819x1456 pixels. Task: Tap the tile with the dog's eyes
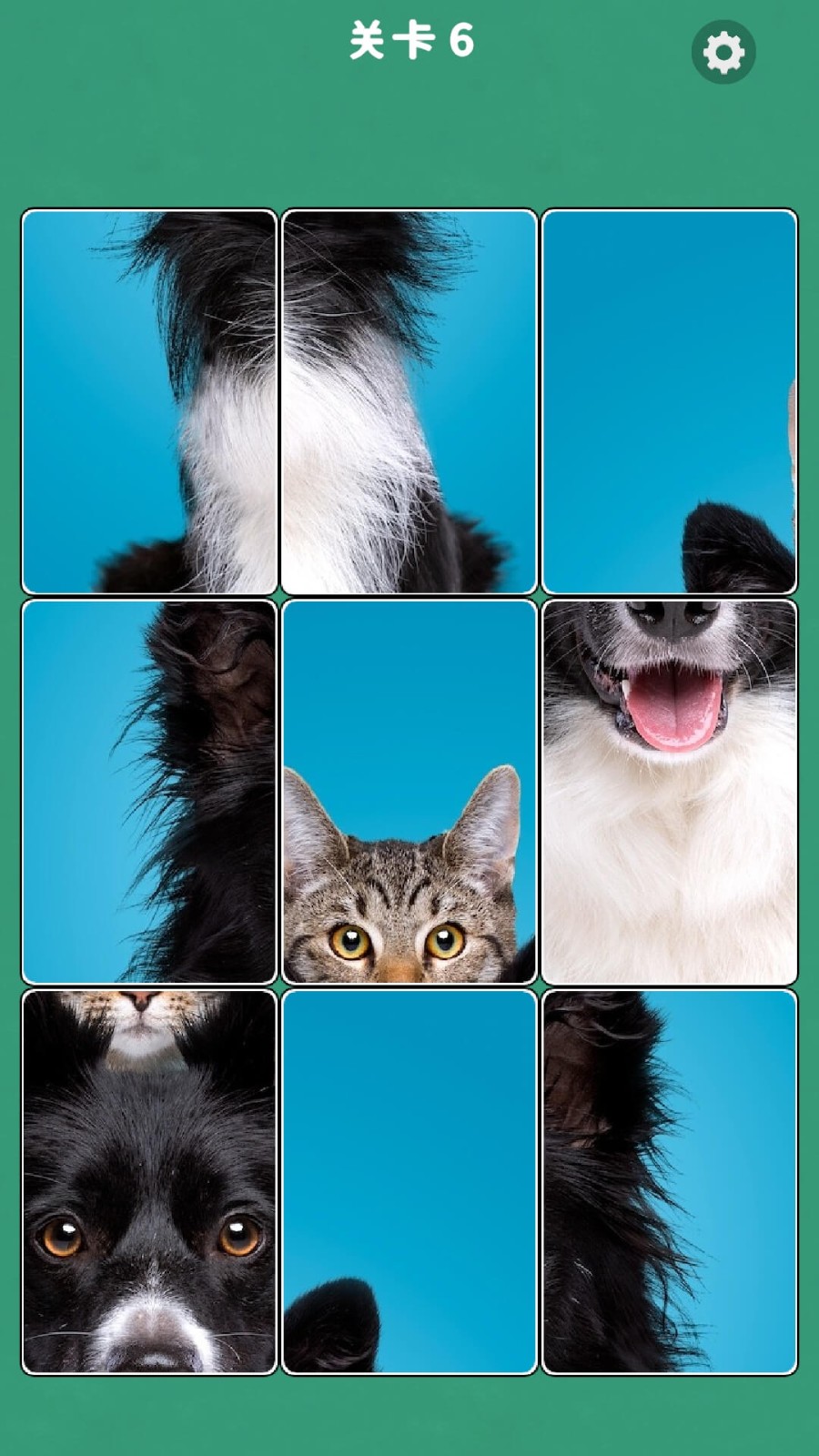point(149,1181)
